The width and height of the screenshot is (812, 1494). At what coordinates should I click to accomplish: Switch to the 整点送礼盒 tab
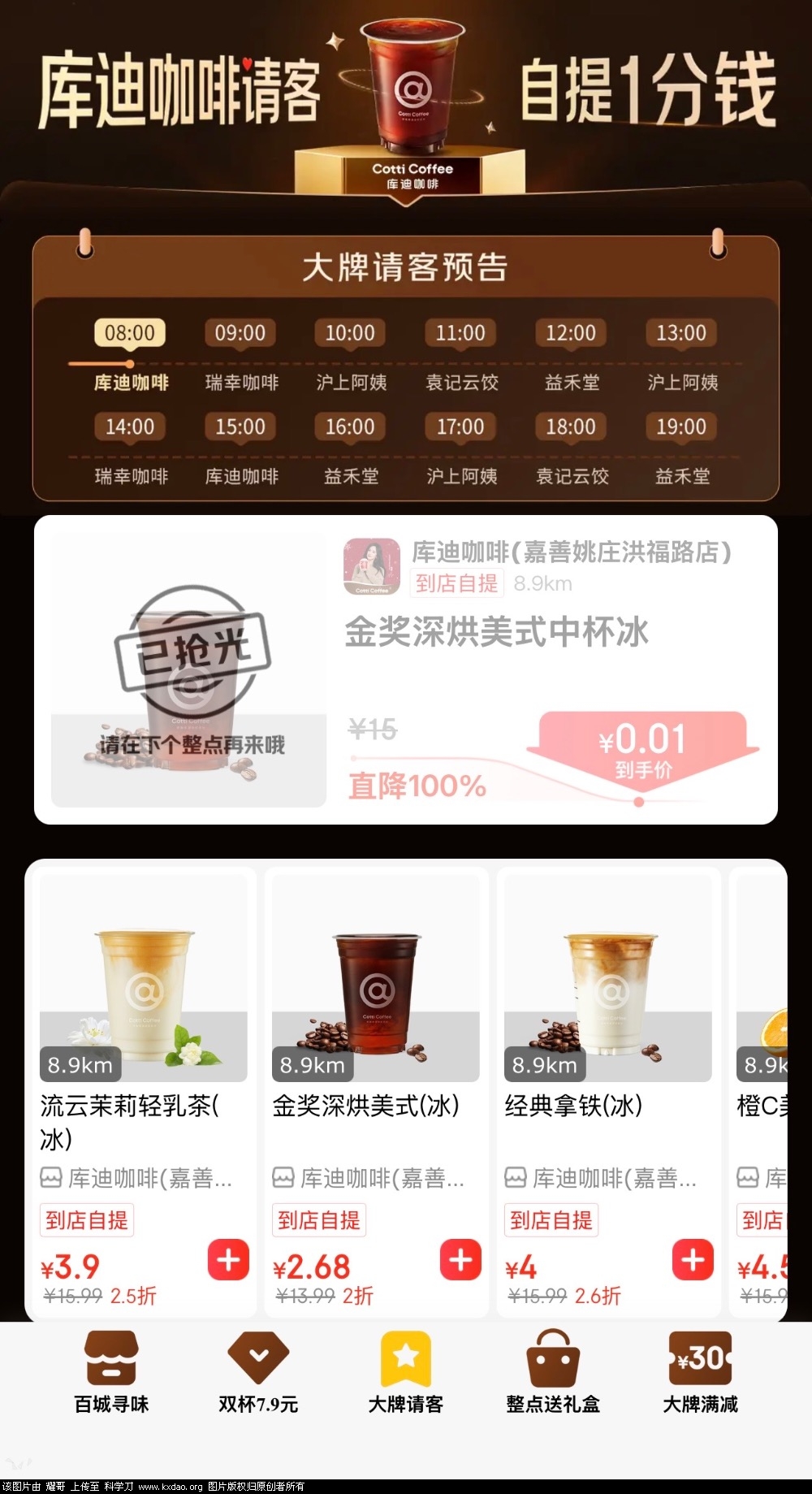(x=553, y=1373)
